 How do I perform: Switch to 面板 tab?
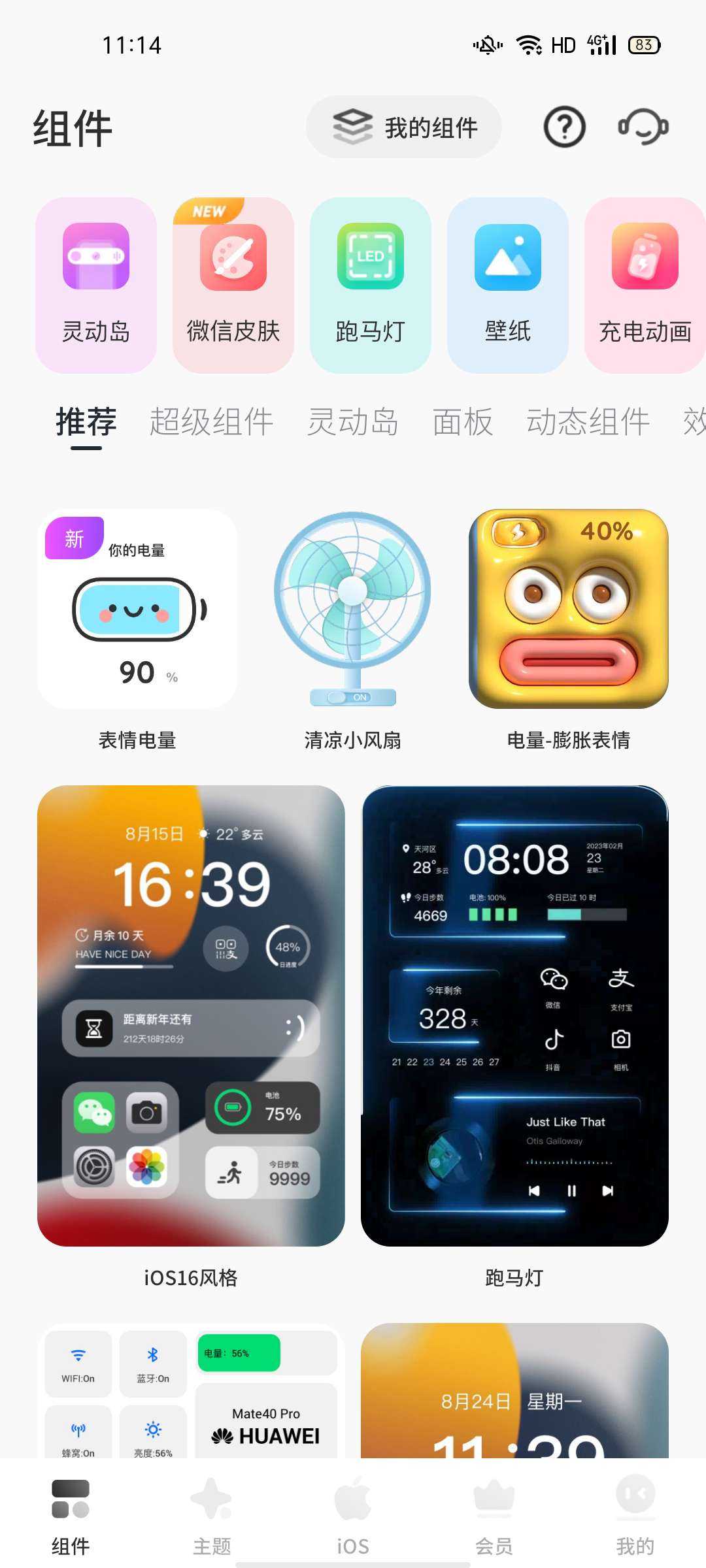point(463,421)
